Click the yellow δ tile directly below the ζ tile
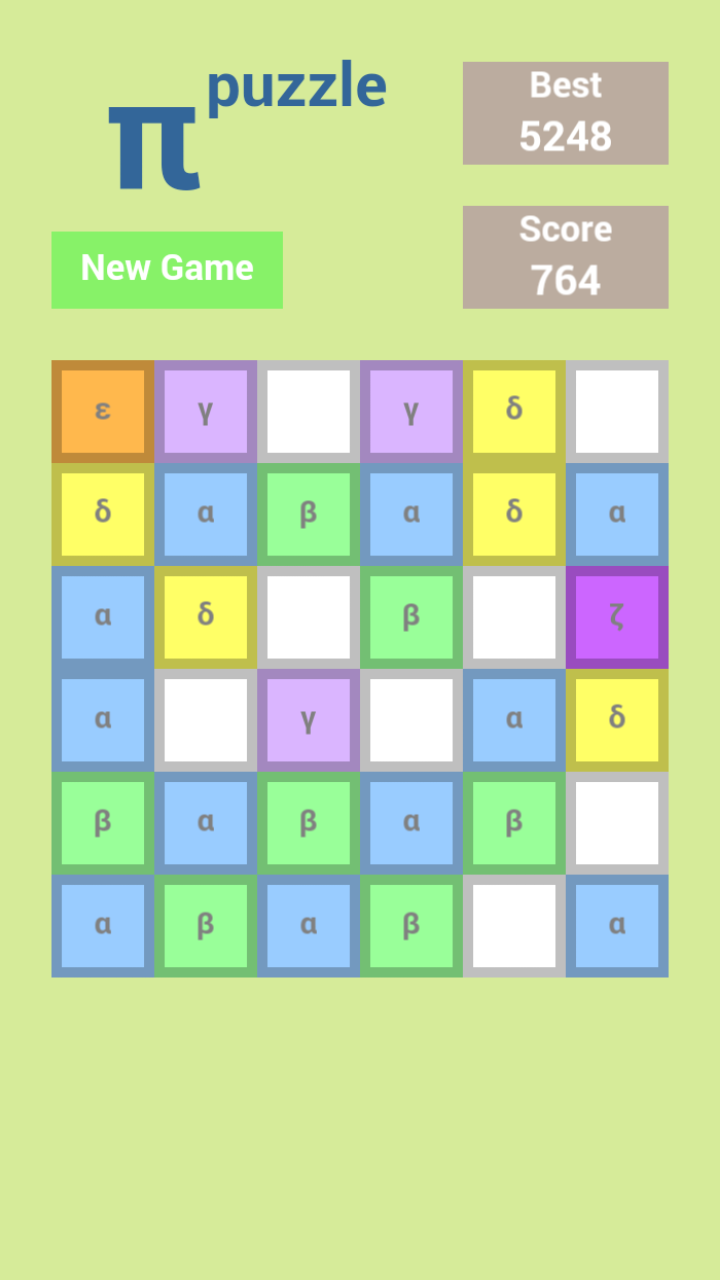This screenshot has width=720, height=1280. 617,719
